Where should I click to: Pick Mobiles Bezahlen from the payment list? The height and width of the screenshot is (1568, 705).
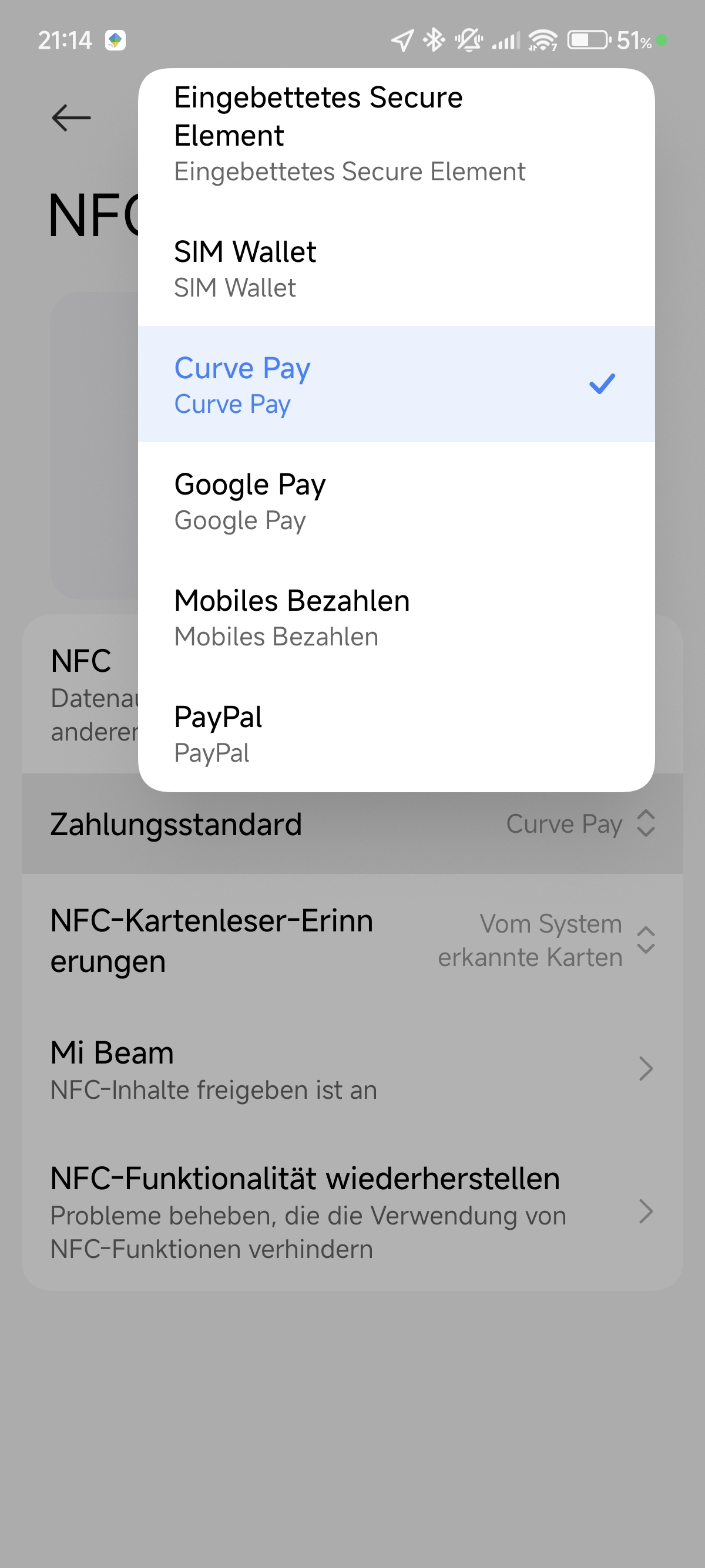click(396, 617)
